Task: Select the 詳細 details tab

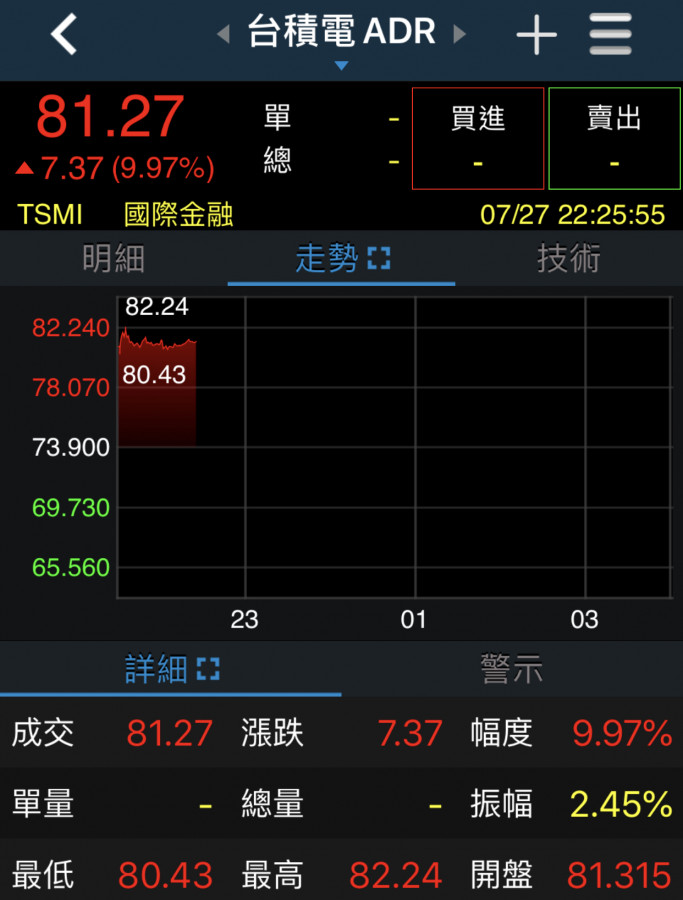Action: click(170, 669)
